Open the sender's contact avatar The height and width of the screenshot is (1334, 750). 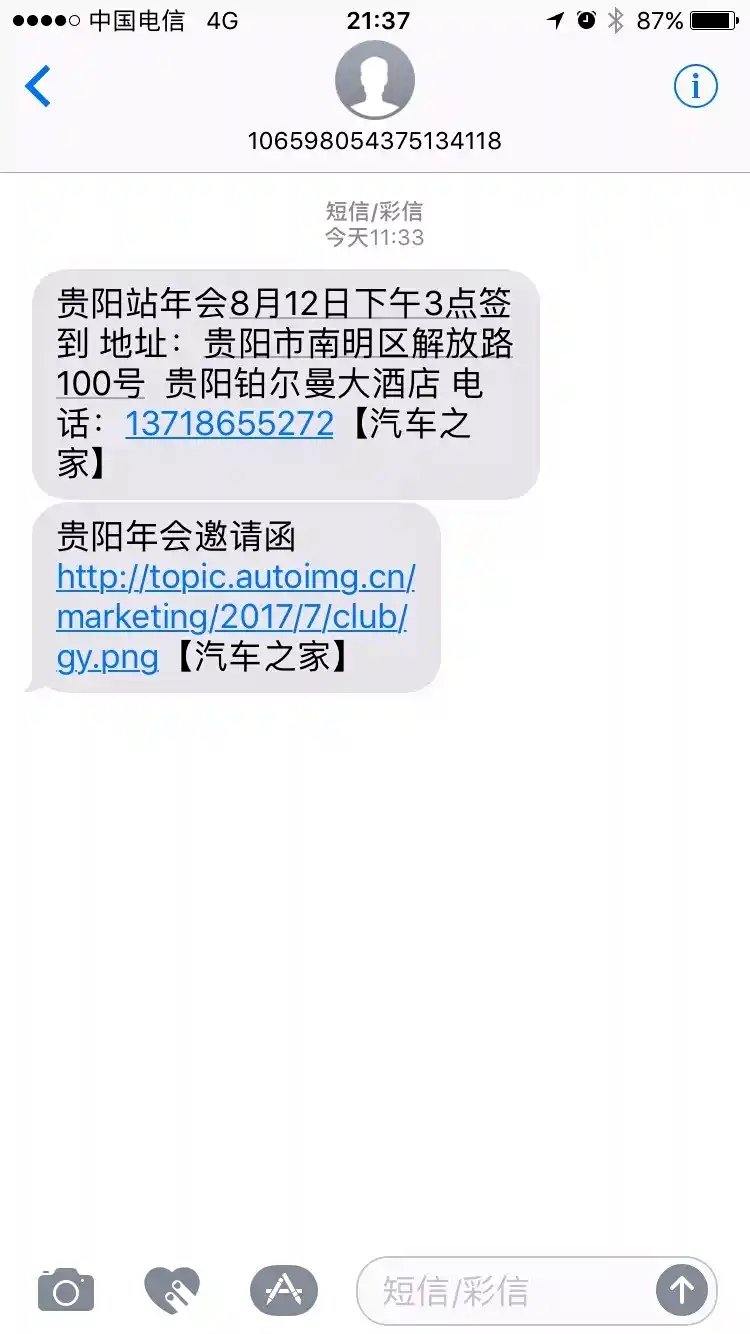click(375, 81)
